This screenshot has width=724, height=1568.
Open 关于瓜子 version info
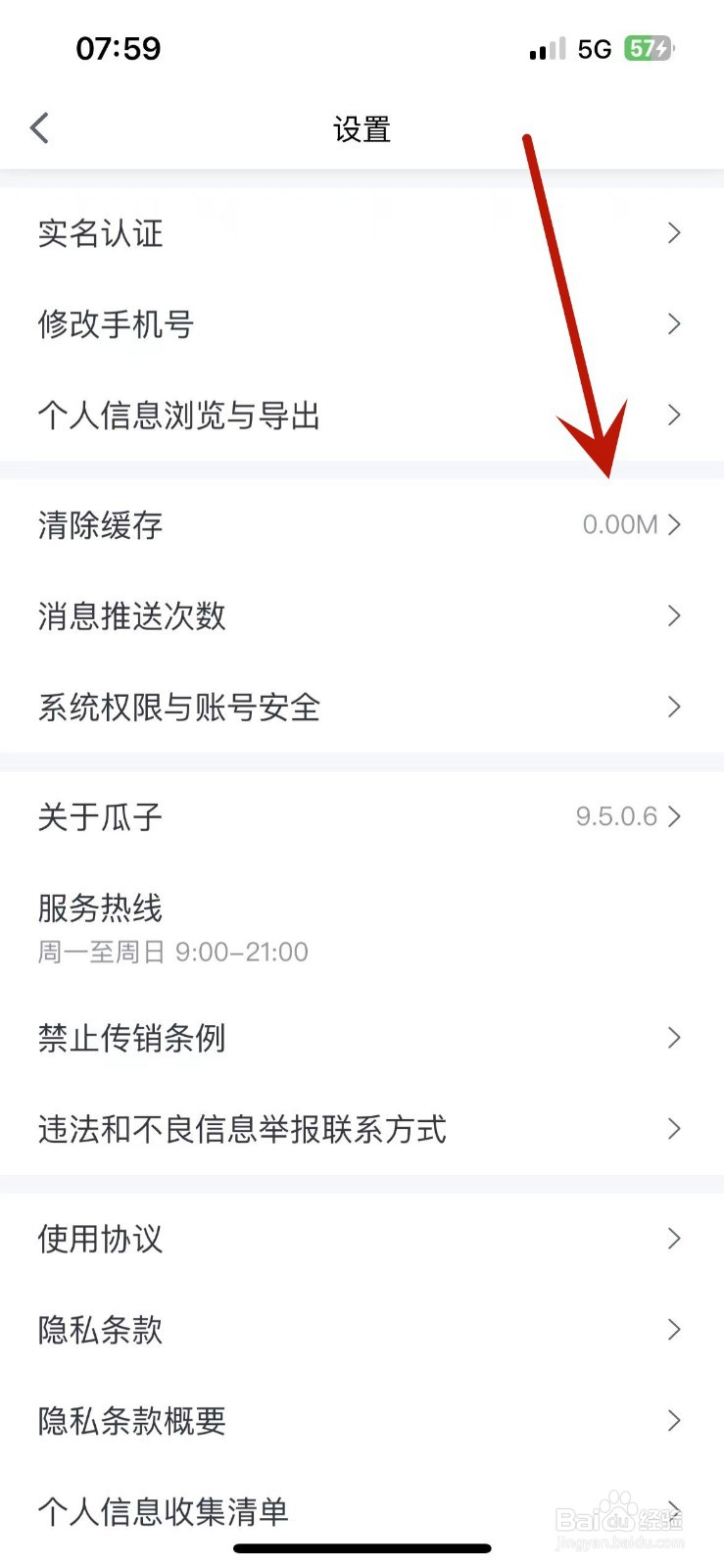[362, 817]
